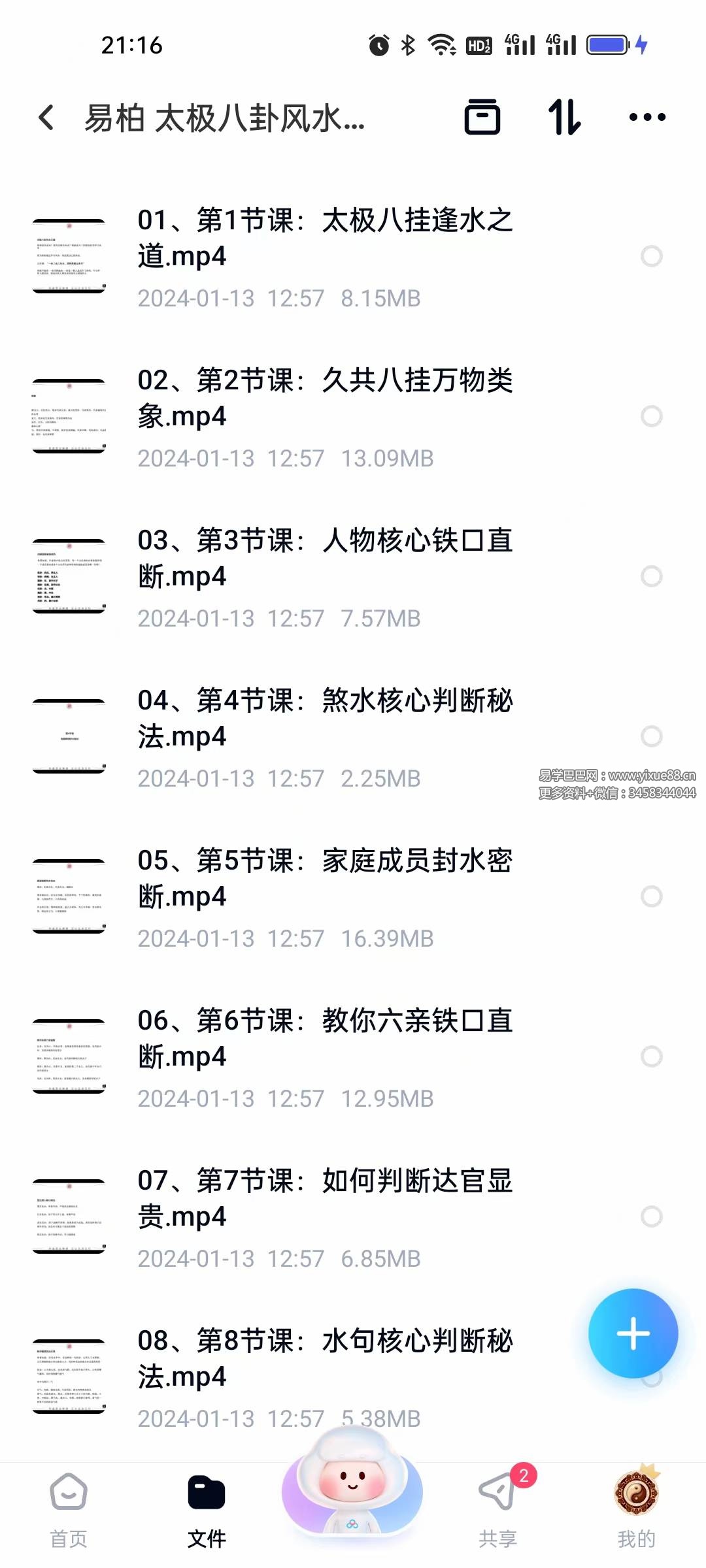Tap the blue plus add button
706x1568 pixels.
pyautogui.click(x=633, y=1333)
